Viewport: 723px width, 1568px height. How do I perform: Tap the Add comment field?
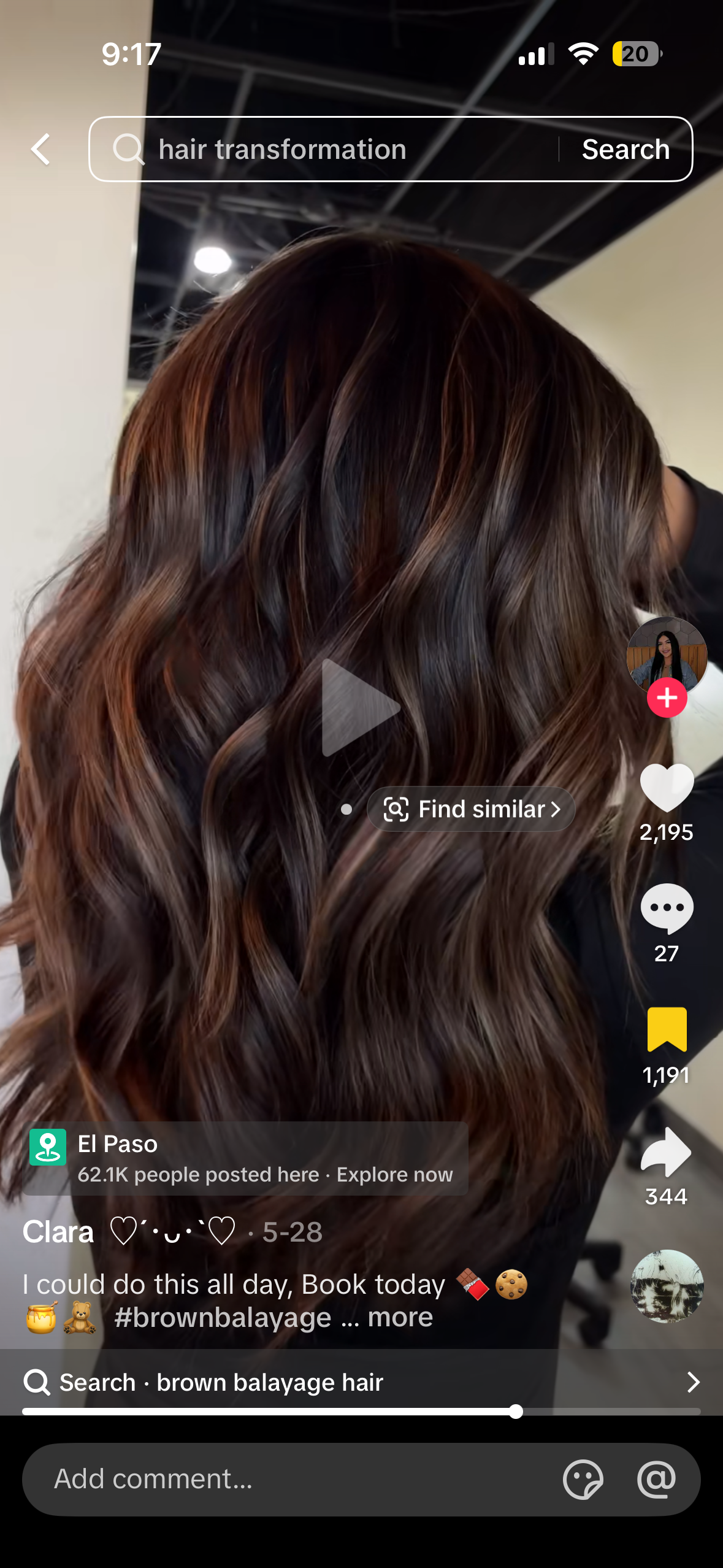coord(294,1479)
